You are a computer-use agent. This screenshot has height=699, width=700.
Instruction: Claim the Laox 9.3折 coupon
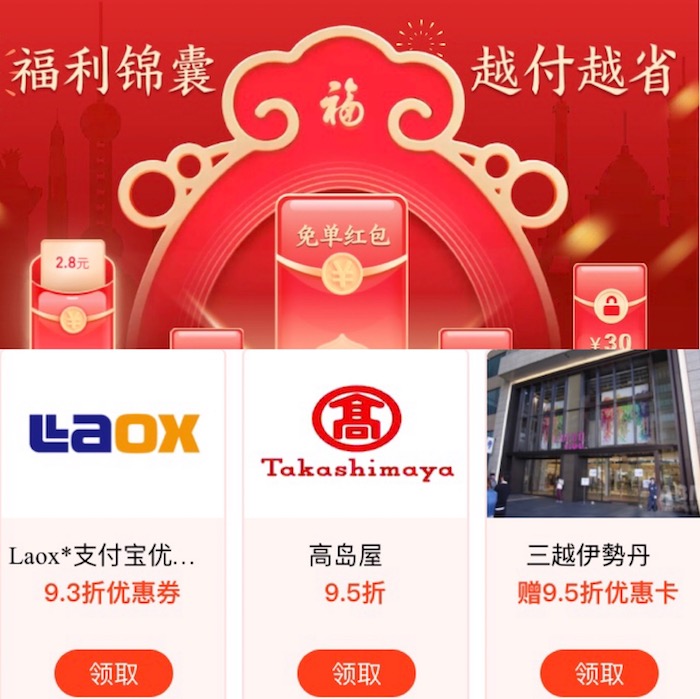(113, 672)
